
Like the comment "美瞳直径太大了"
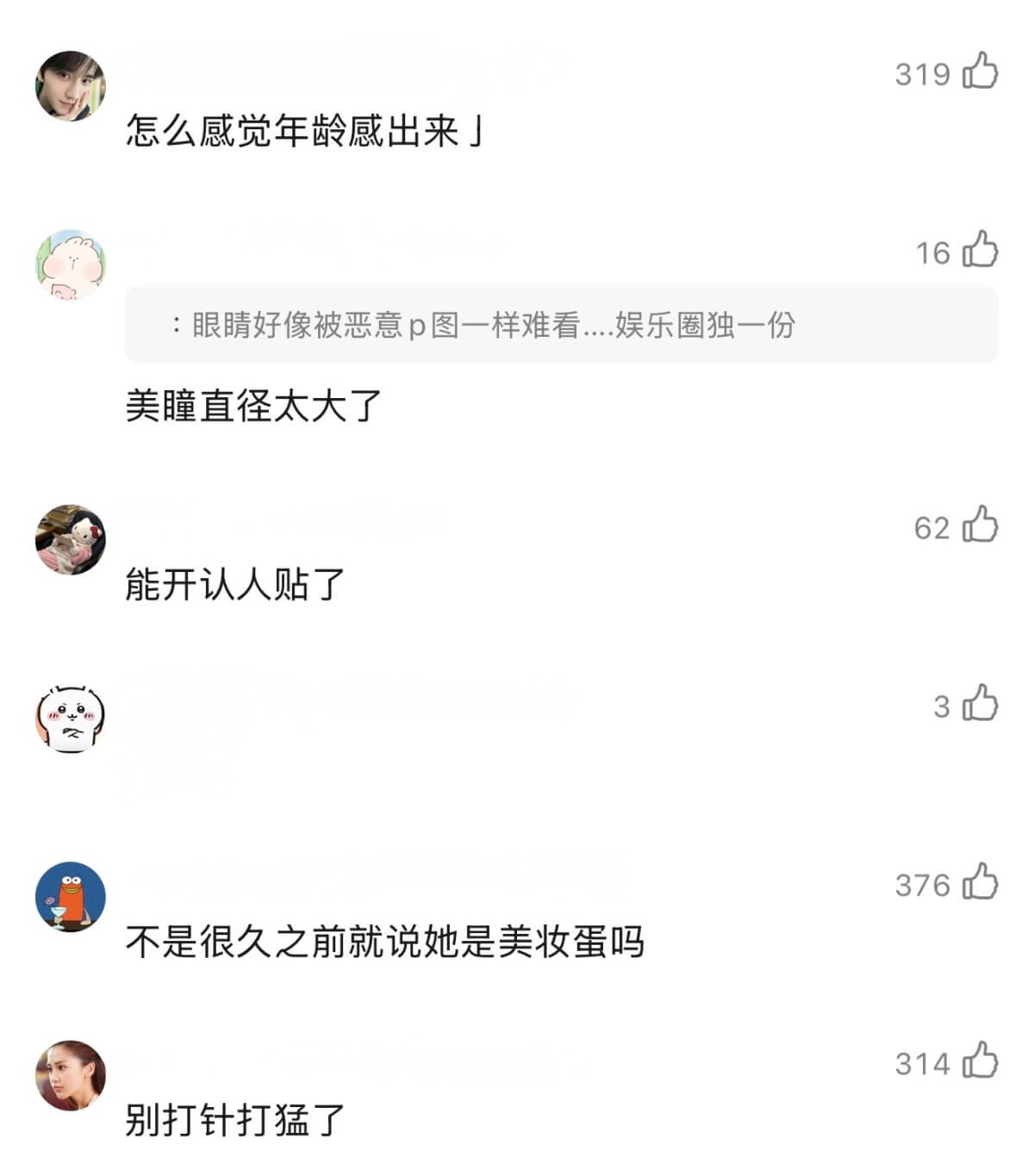pos(980,251)
